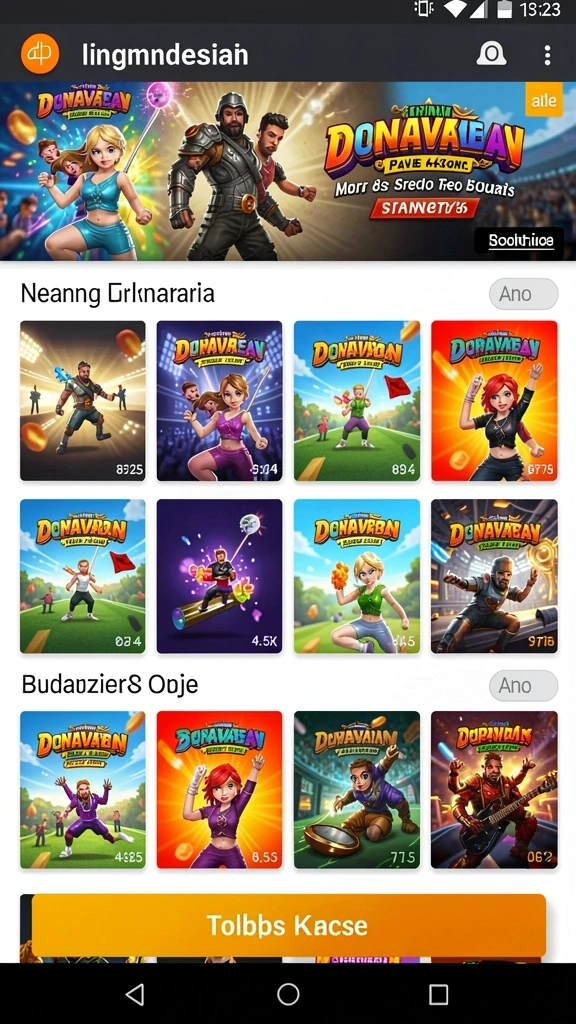Open the guitar player tile labeled 062
This screenshot has width=576, height=1024.
tap(494, 790)
